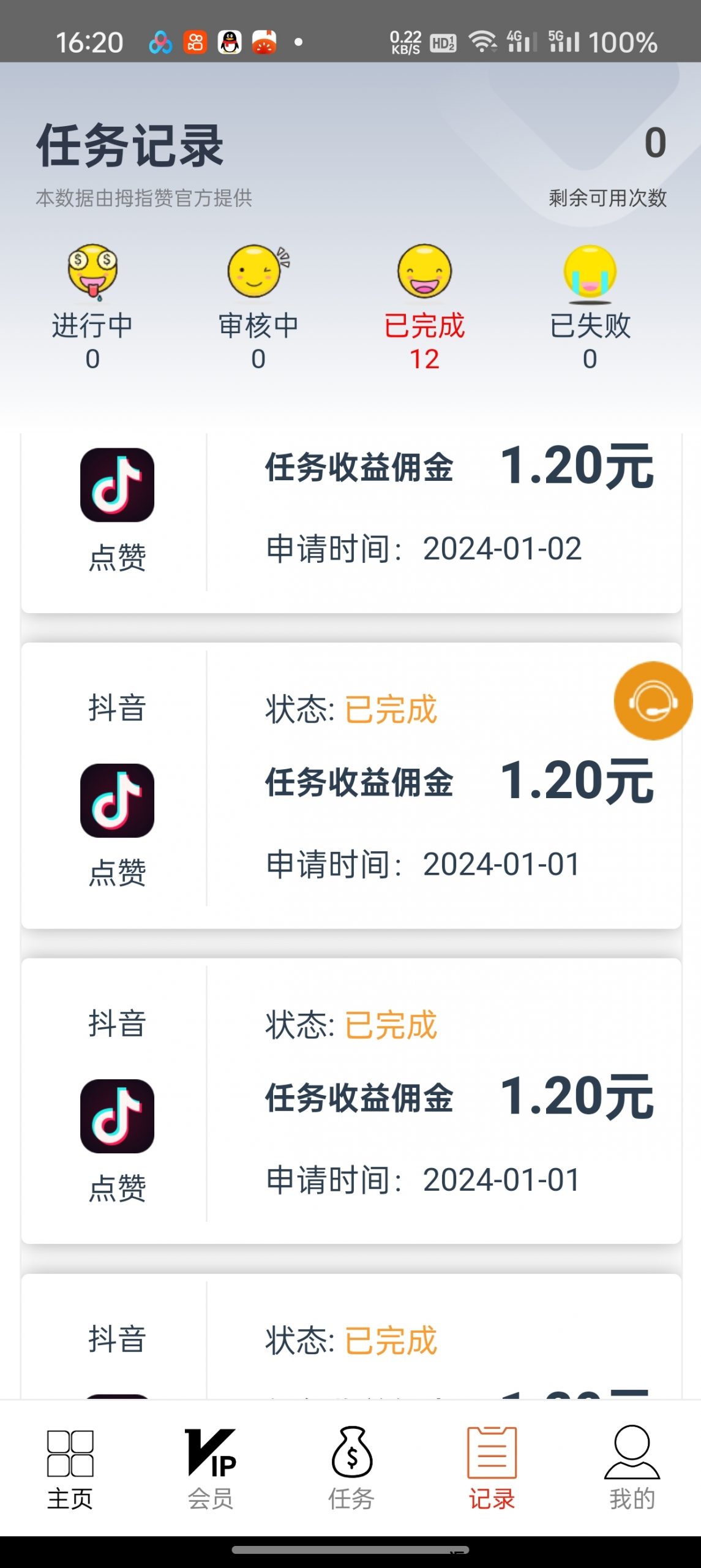Contact customer service via orange headset button
The width and height of the screenshot is (701, 1568).
[x=653, y=701]
